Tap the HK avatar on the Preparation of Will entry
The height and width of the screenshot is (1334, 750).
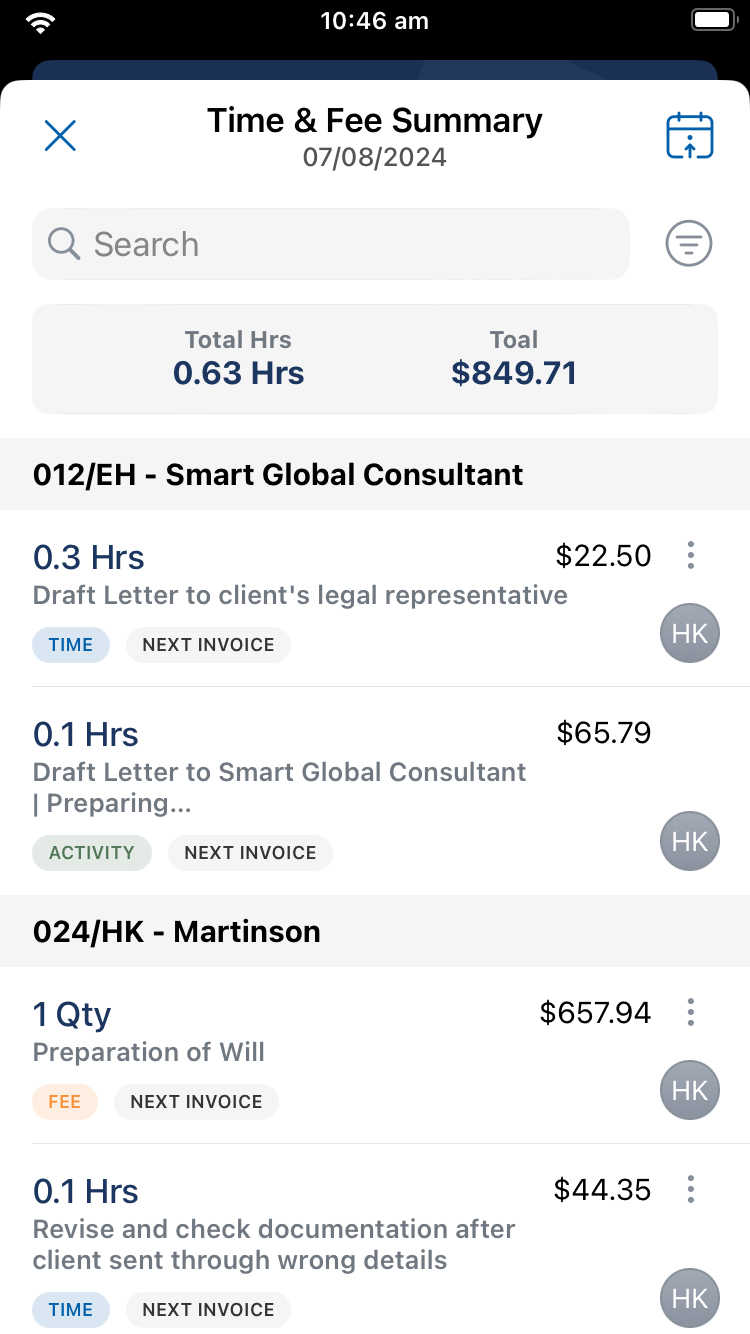689,1090
